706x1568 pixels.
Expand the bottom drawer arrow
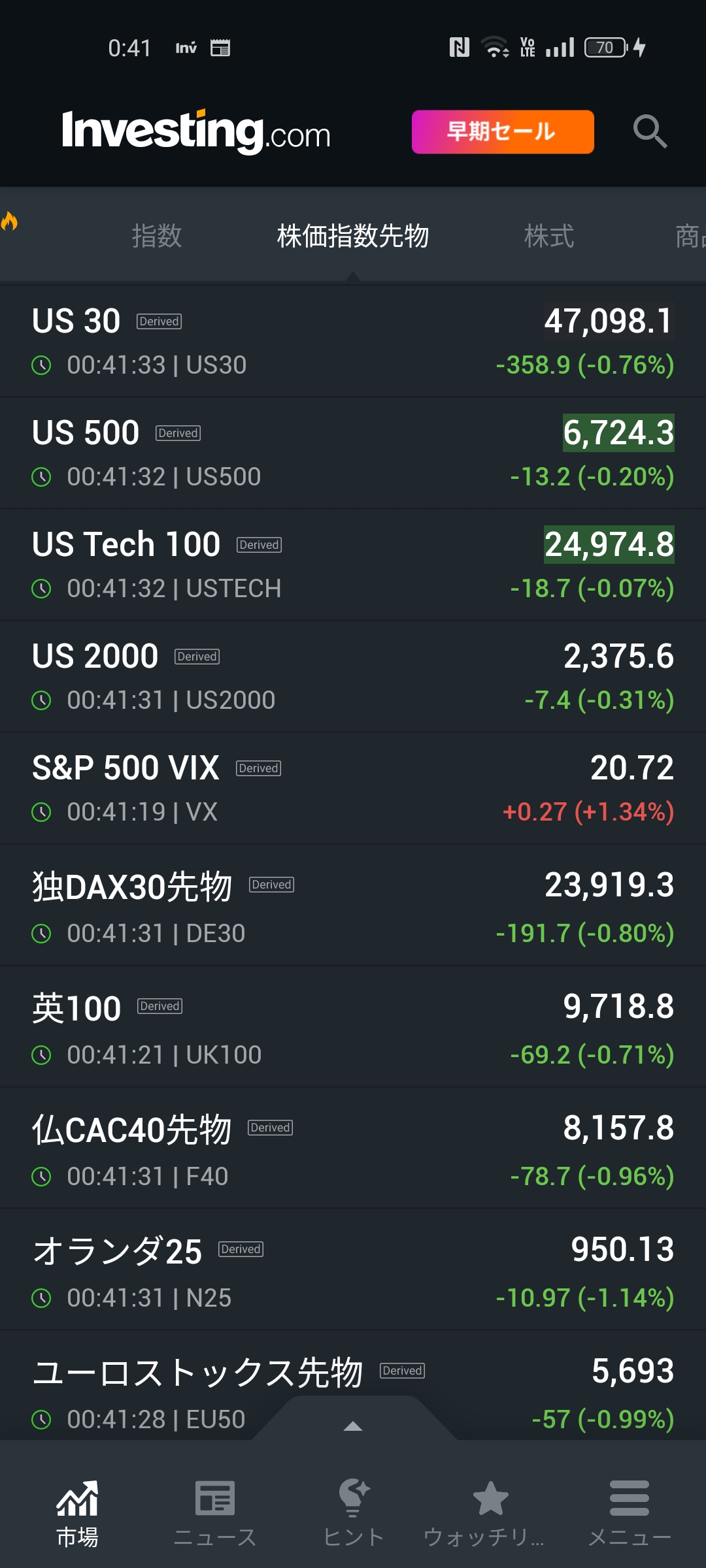pyautogui.click(x=353, y=1426)
